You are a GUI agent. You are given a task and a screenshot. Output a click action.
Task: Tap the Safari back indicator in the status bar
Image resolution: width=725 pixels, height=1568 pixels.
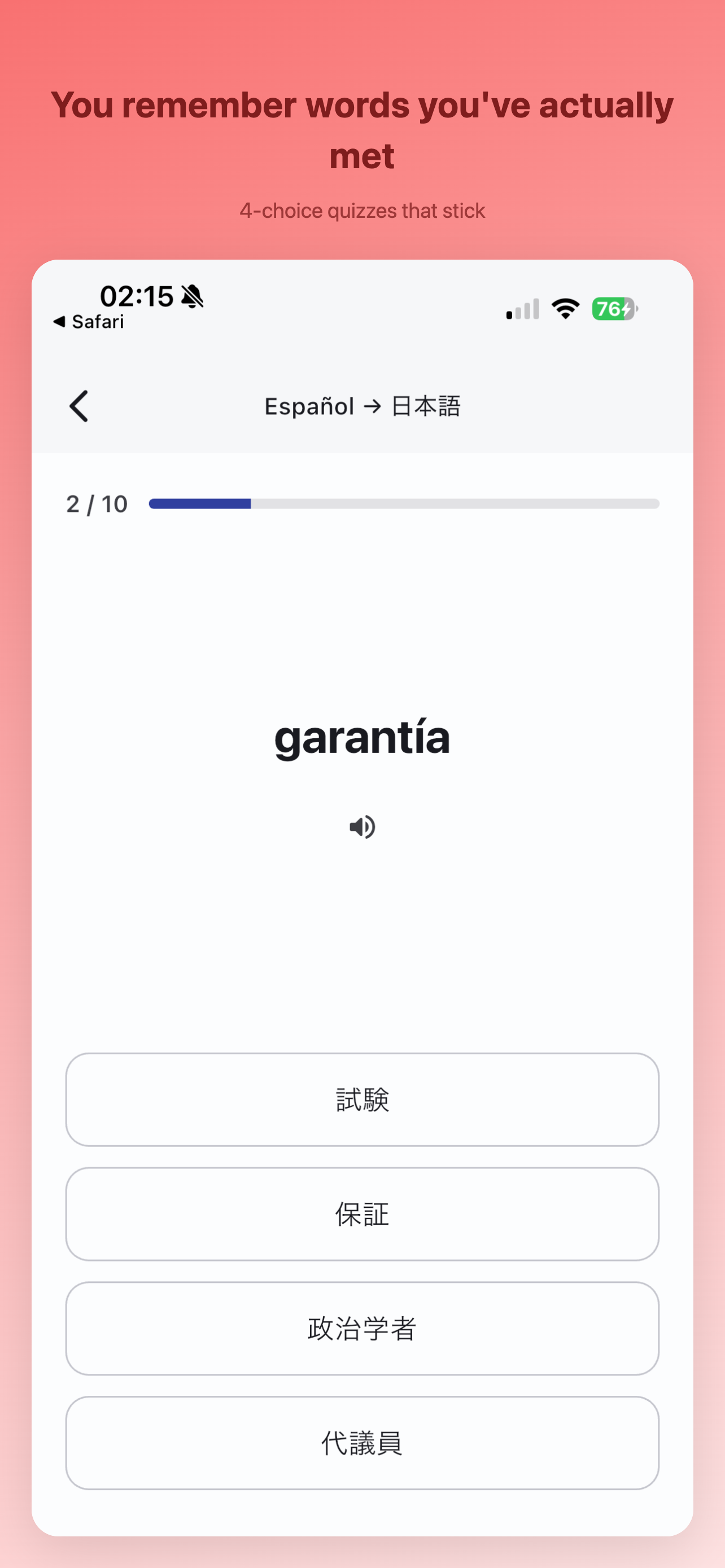click(89, 321)
